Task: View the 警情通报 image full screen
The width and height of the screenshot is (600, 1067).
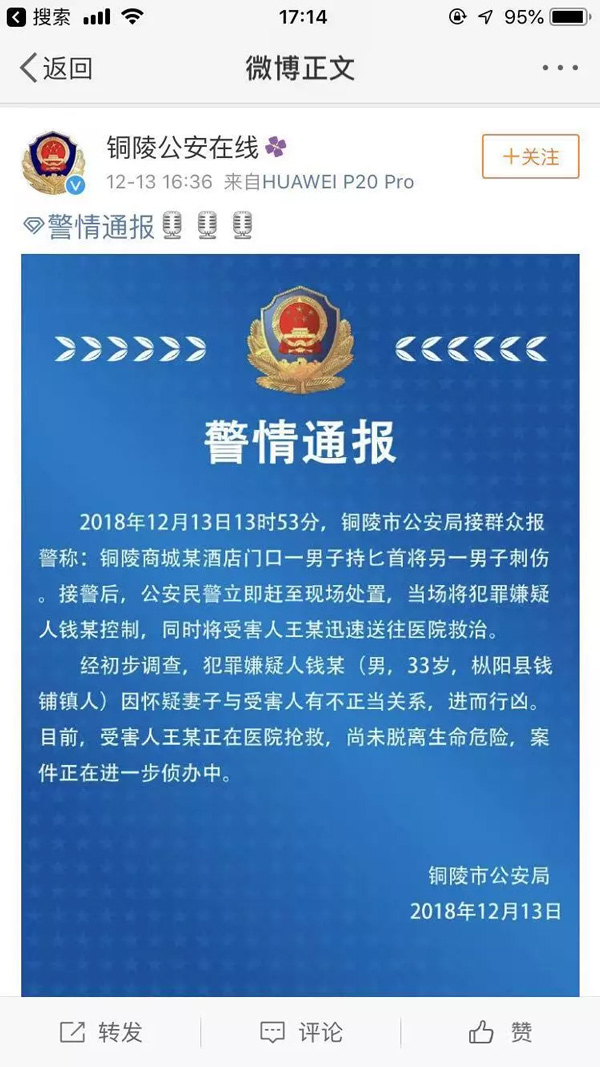Action: 300,620
